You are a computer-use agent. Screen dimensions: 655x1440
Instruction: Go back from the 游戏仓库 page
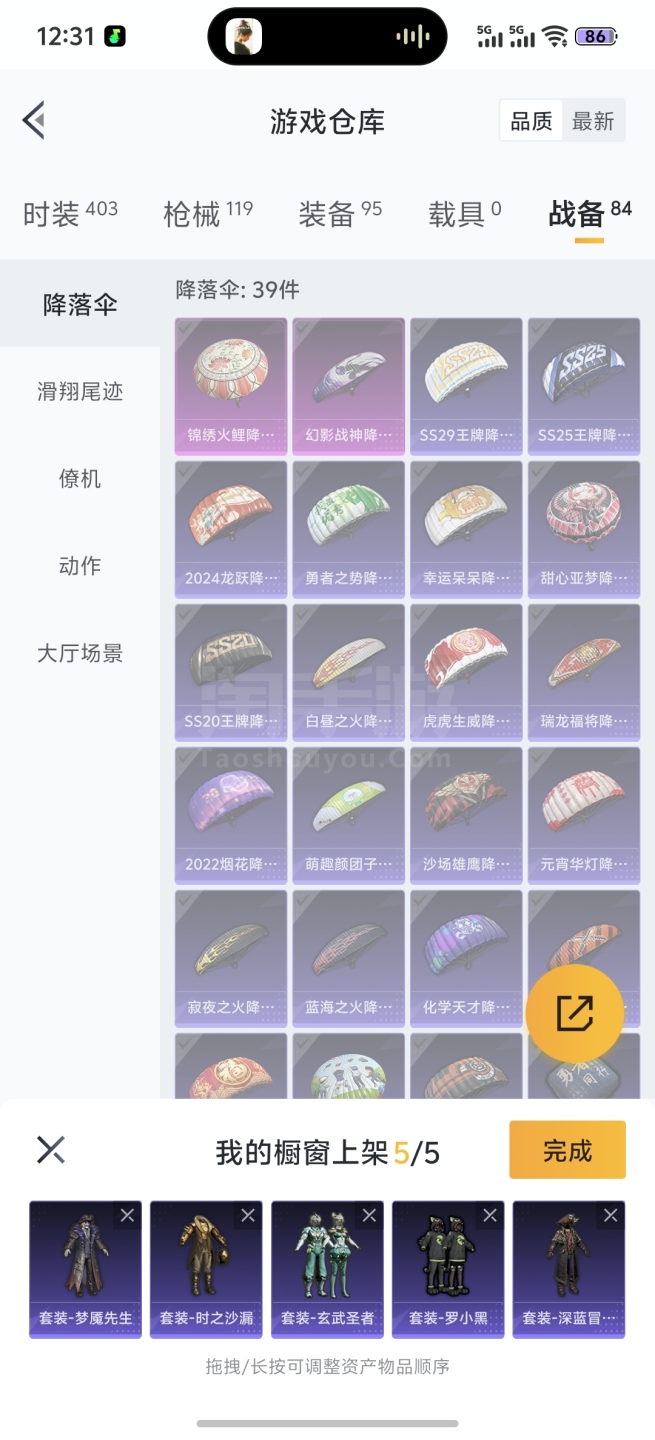(34, 121)
